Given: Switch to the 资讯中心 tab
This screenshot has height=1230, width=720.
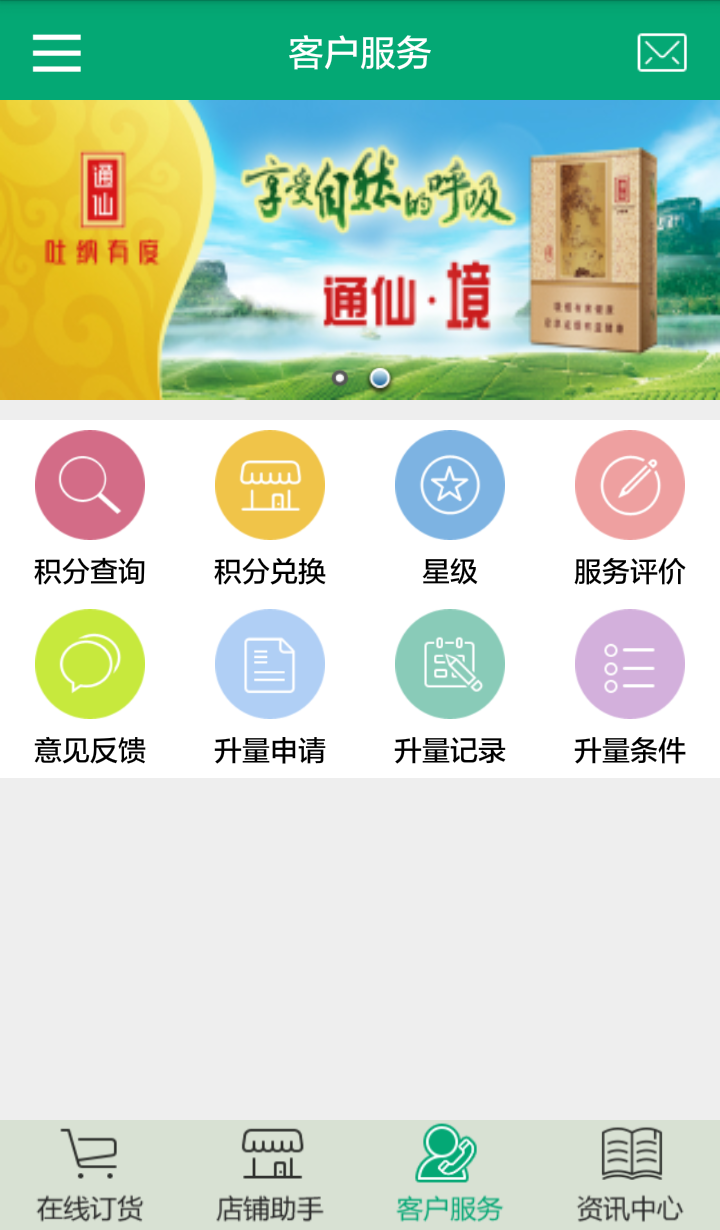Looking at the screenshot, I should (x=629, y=1172).
